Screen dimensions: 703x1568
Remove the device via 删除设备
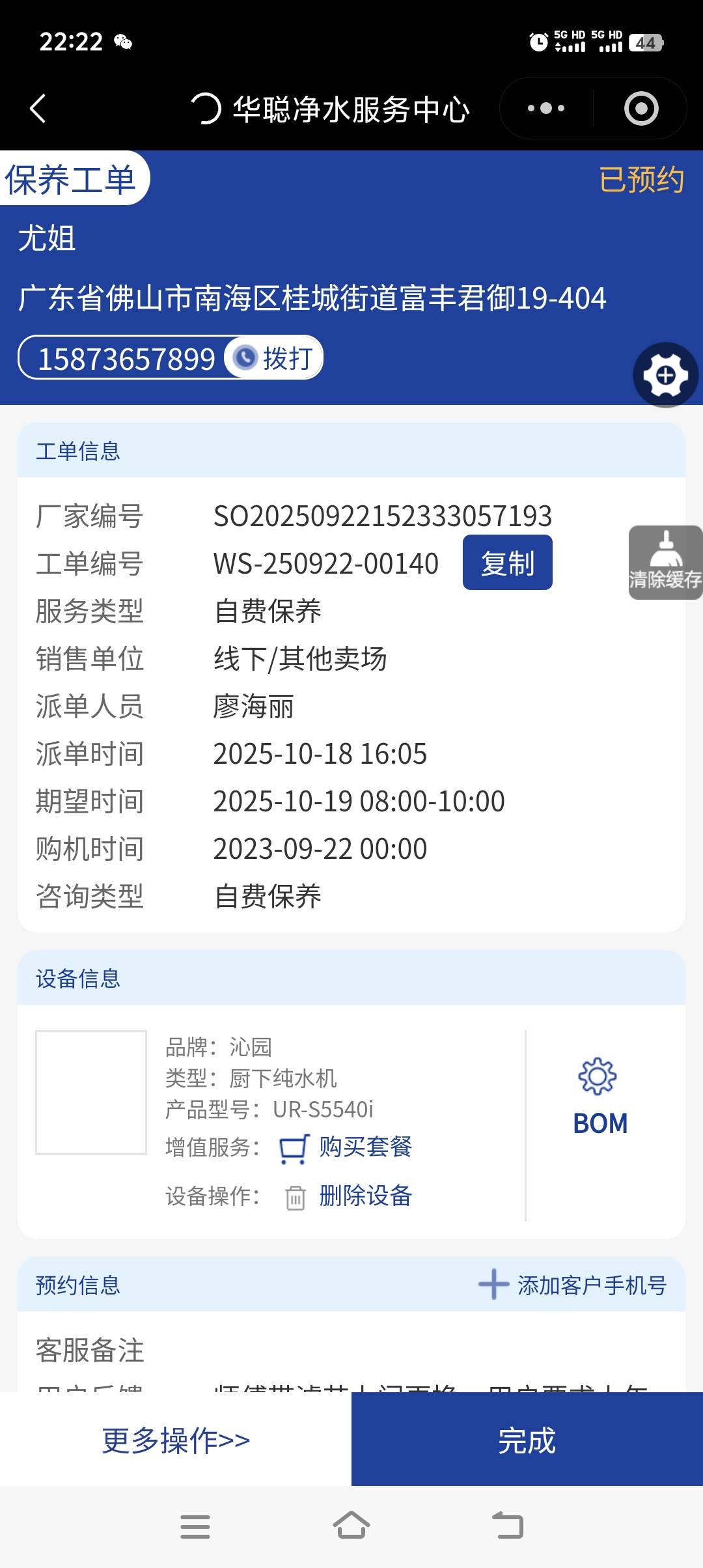[x=365, y=1196]
